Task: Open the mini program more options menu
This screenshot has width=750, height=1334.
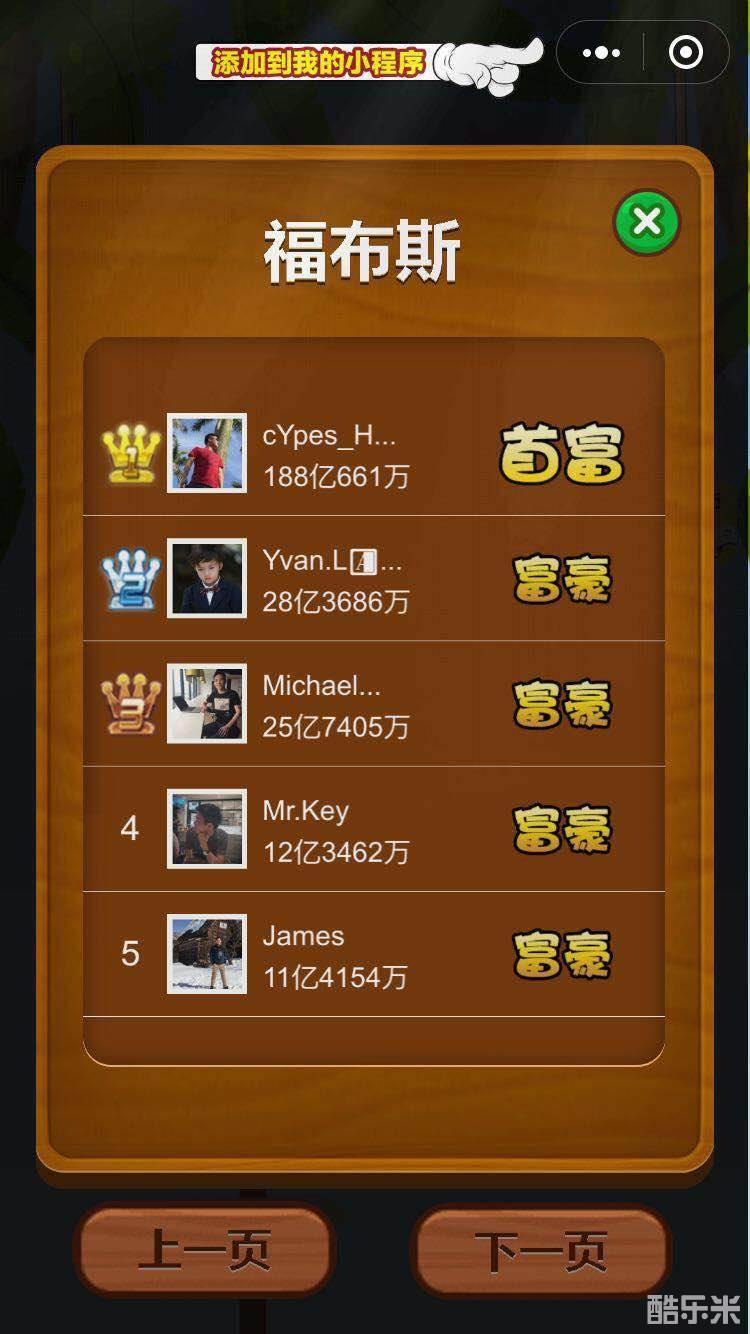Action: [x=601, y=52]
